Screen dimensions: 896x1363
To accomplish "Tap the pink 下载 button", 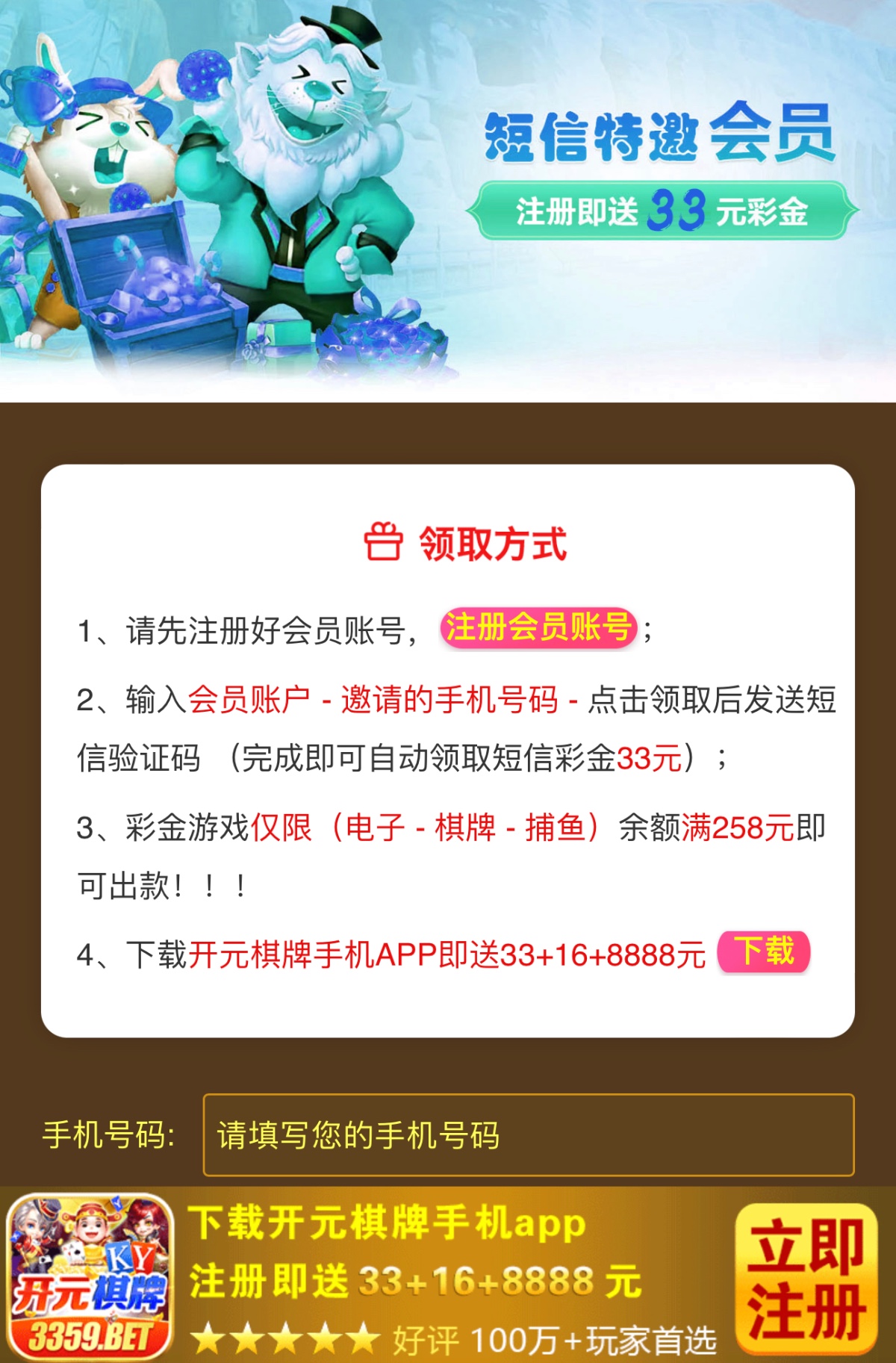I will coord(763,951).
